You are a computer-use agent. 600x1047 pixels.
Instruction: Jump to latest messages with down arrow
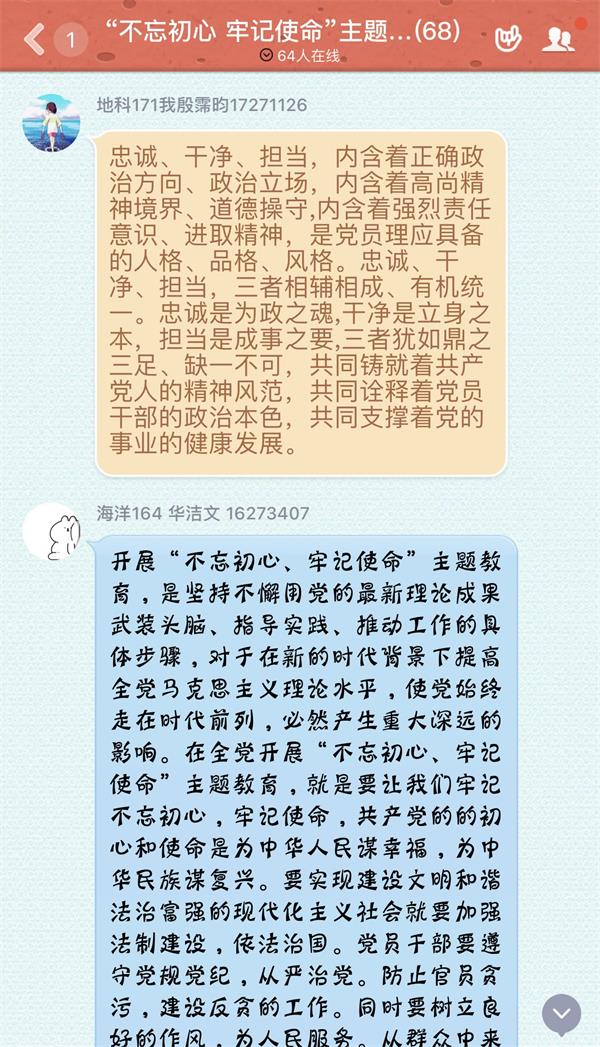coord(561,1013)
